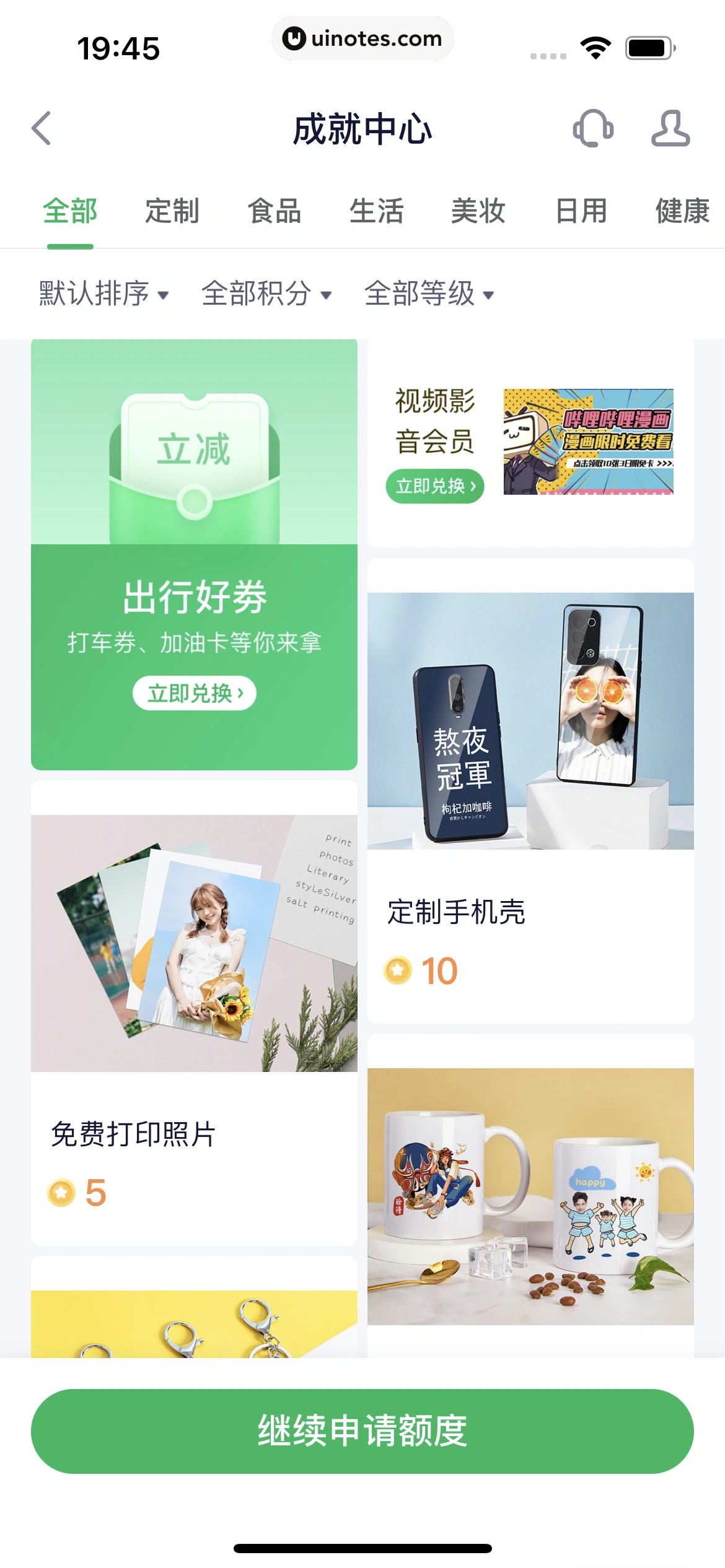725x1568 pixels.
Task: Tap the 继续申请额度 button
Action: tap(362, 1431)
